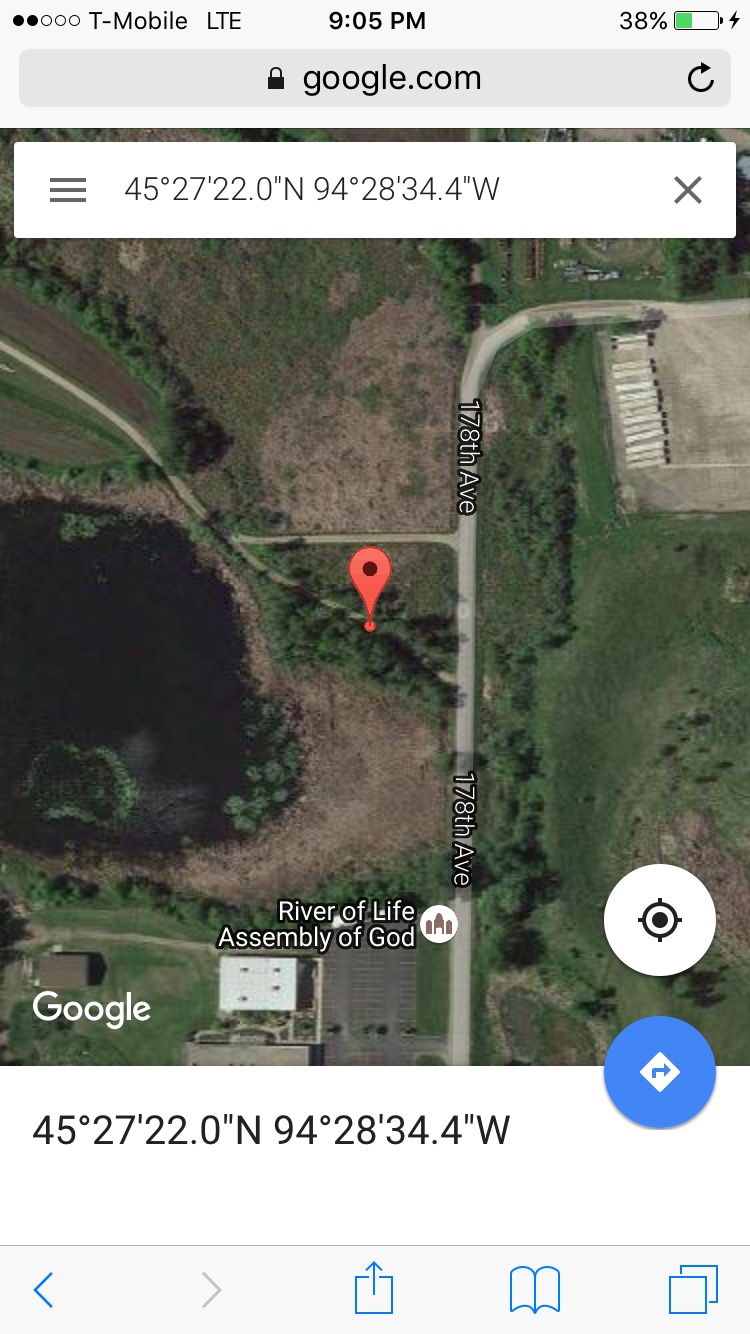This screenshot has width=750, height=1334.
Task: Tap the google.com address bar
Action: pos(374,78)
